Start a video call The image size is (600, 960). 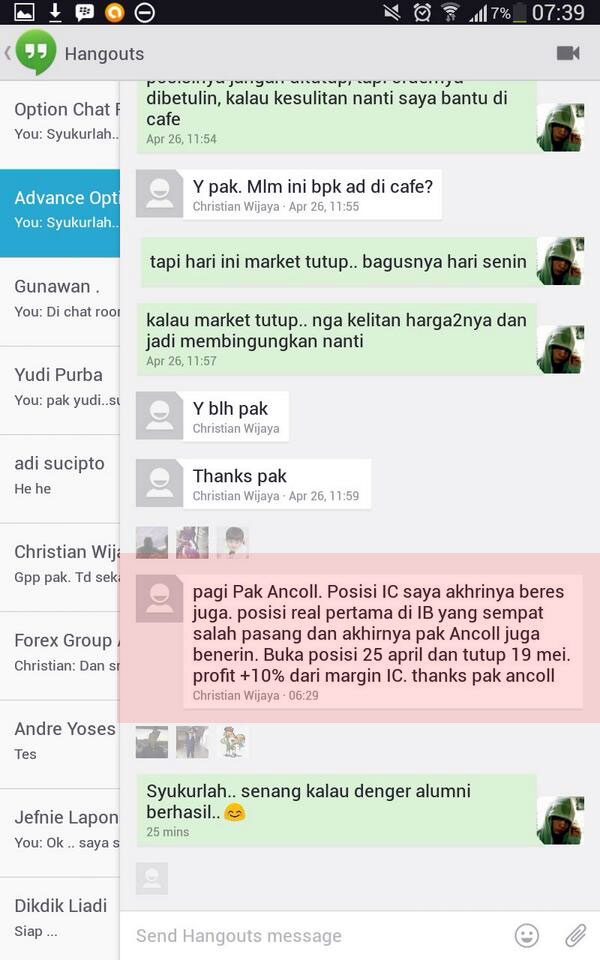click(568, 53)
